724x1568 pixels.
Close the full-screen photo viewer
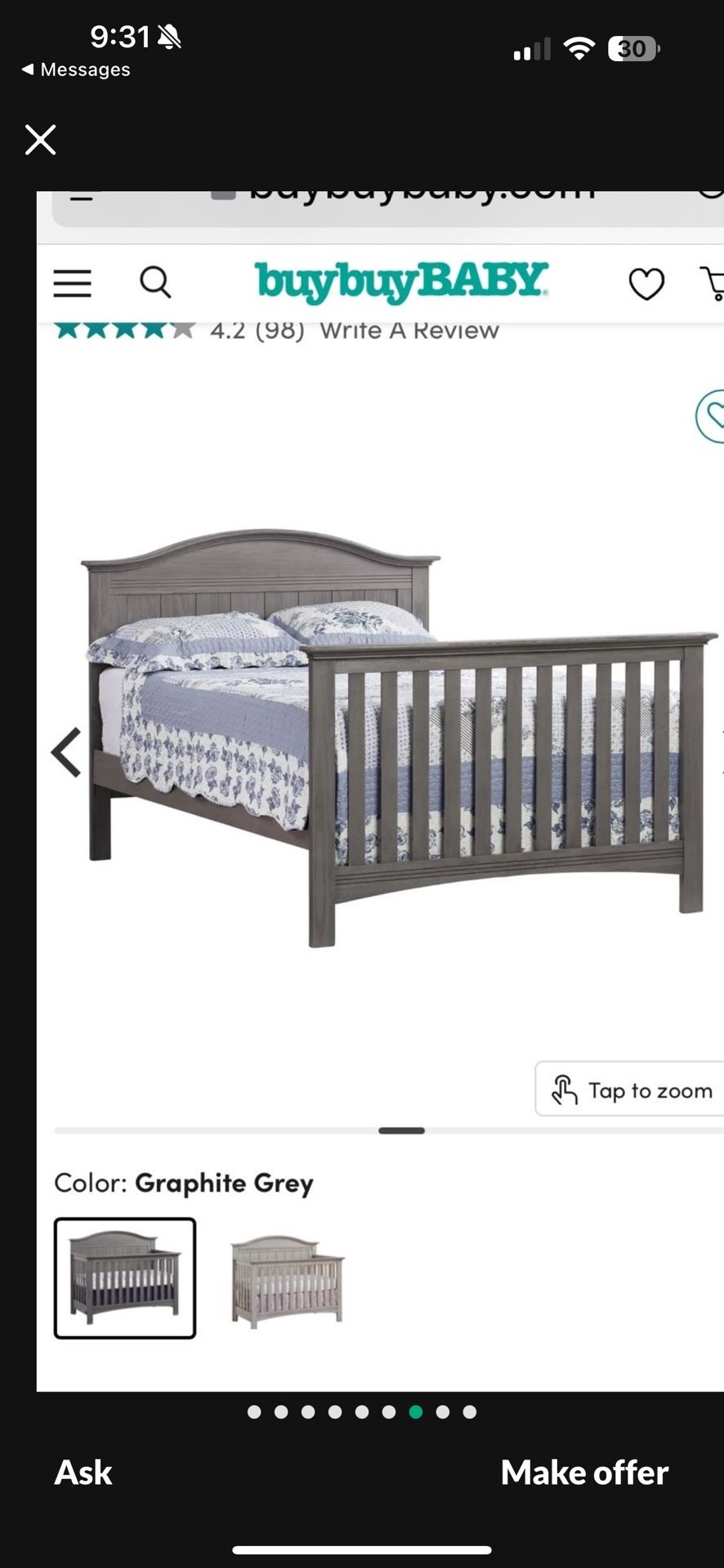tap(40, 140)
